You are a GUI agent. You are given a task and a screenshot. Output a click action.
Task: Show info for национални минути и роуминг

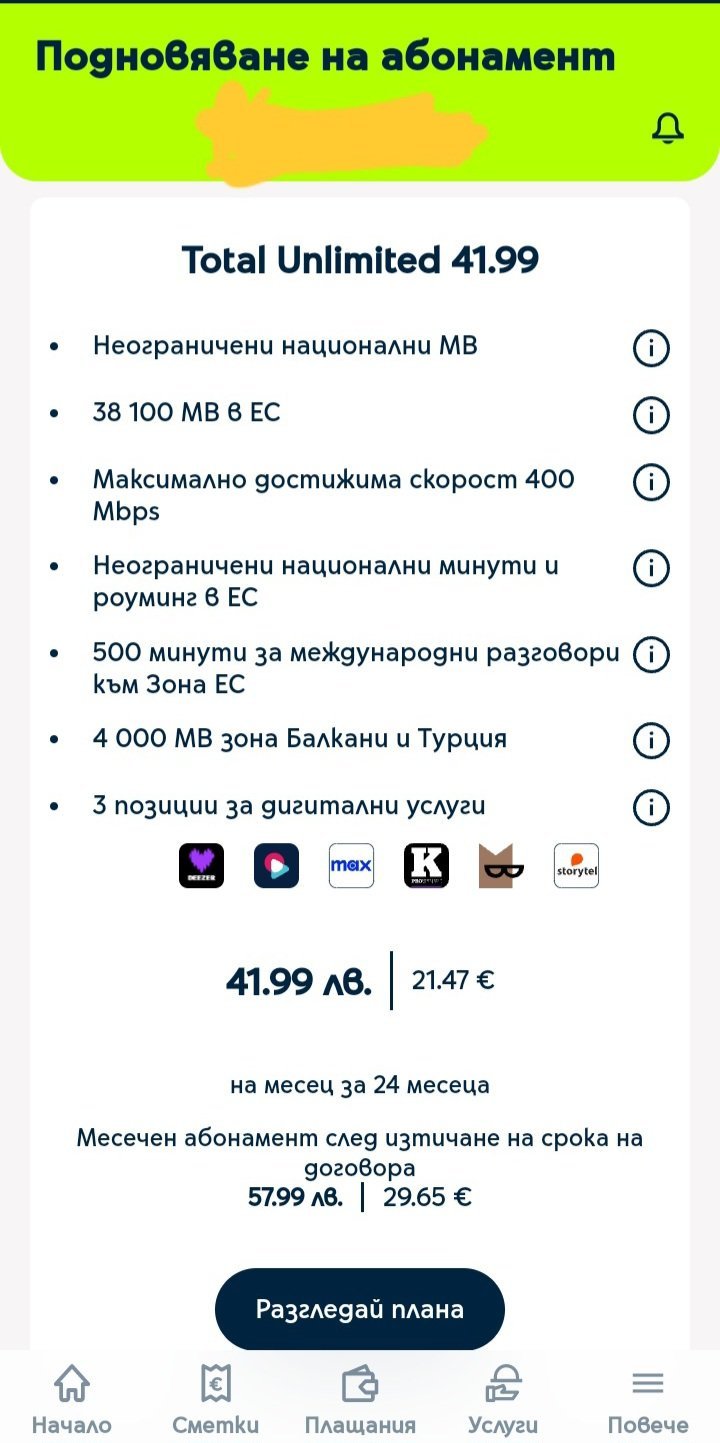coord(651,568)
